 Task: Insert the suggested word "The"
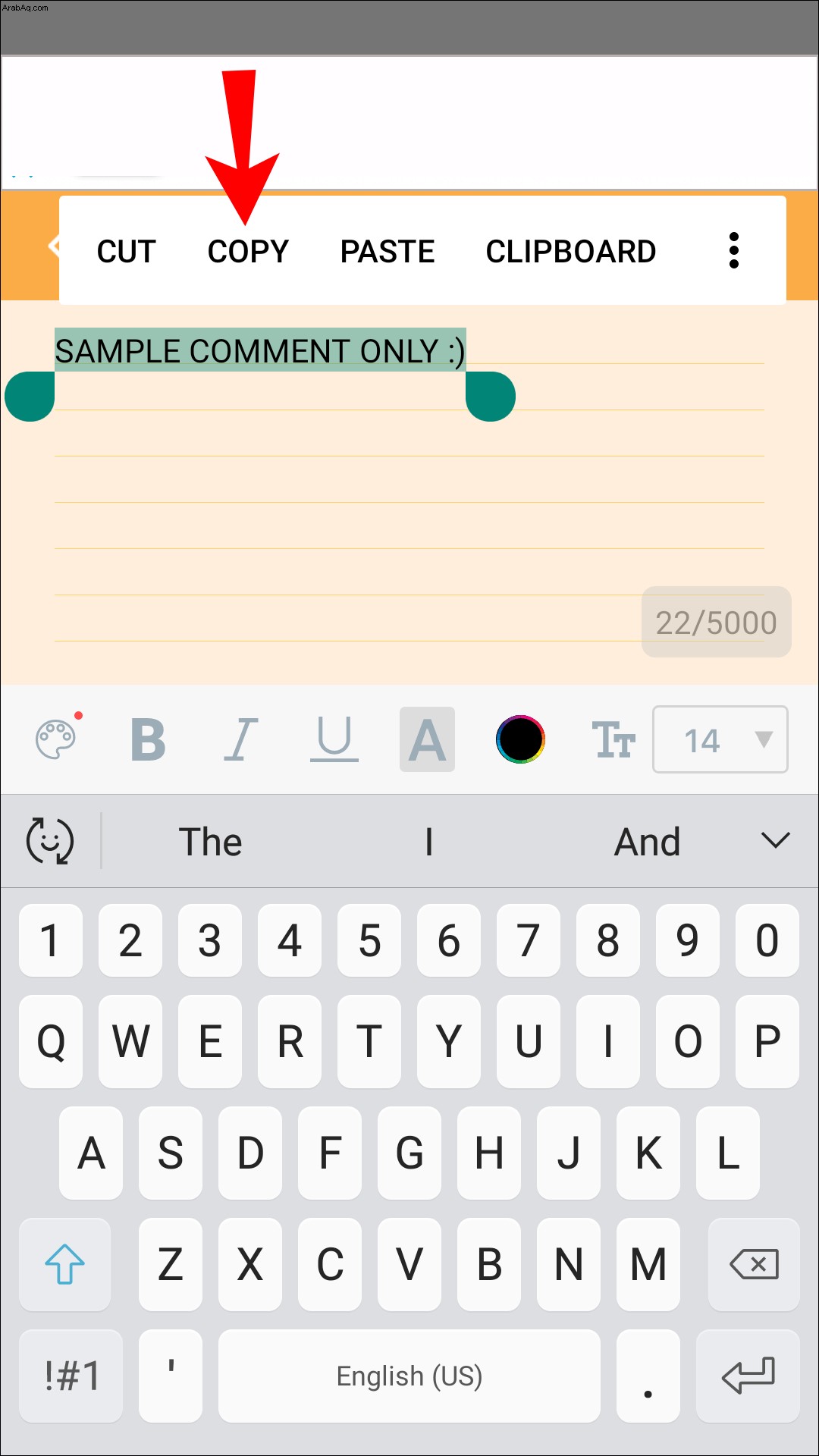210,842
